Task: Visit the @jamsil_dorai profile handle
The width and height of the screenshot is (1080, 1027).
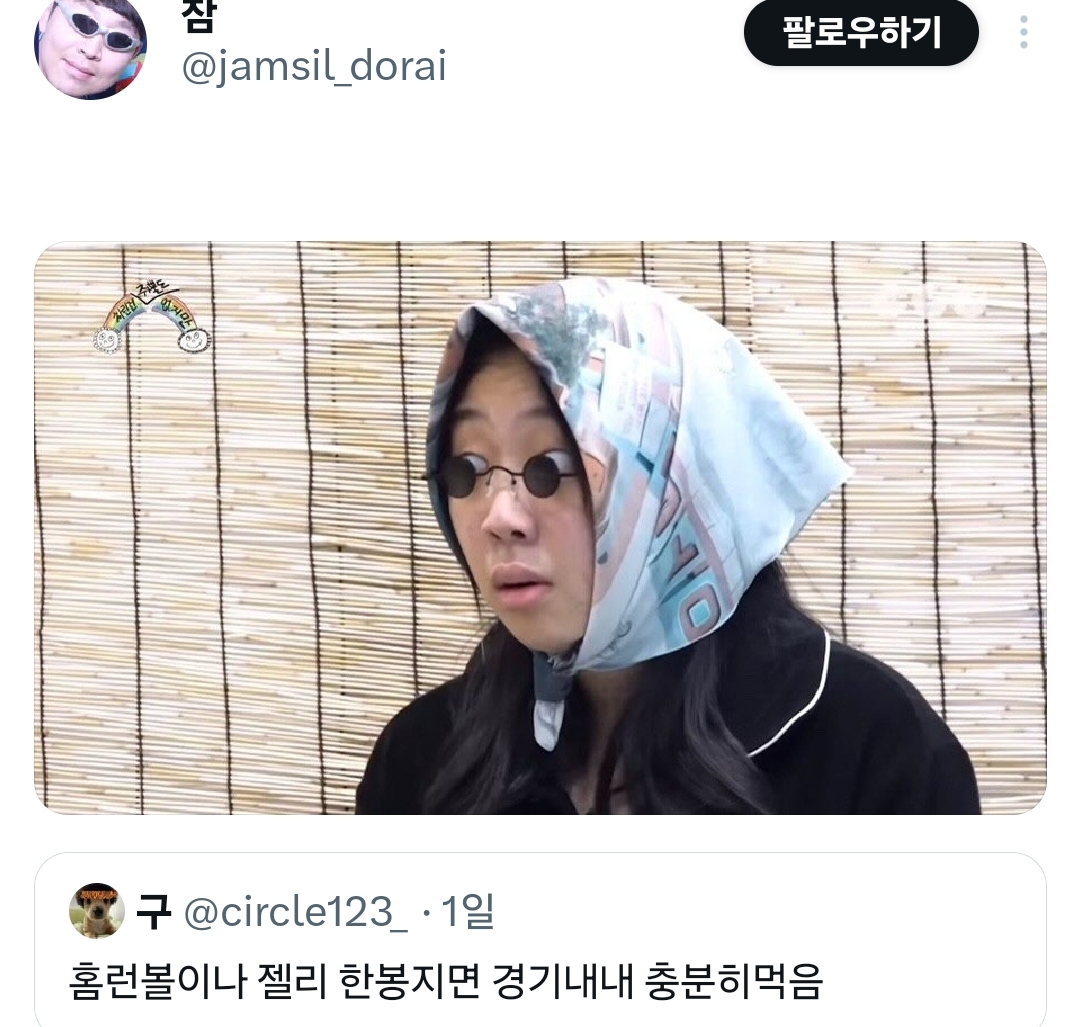Action: point(313,67)
